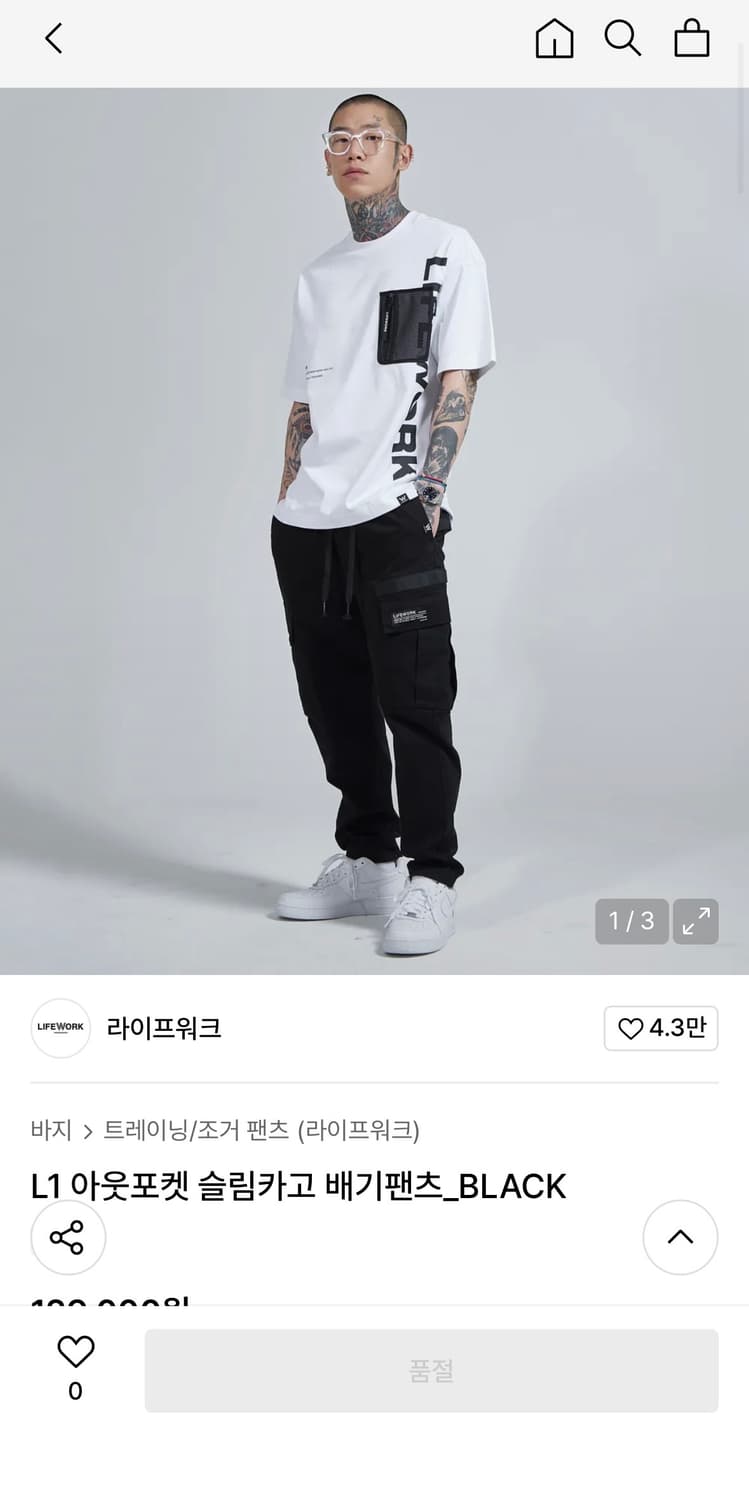Screen dimensions: 749x1500
Task: Open the shopping bag icon
Action: (x=692, y=39)
